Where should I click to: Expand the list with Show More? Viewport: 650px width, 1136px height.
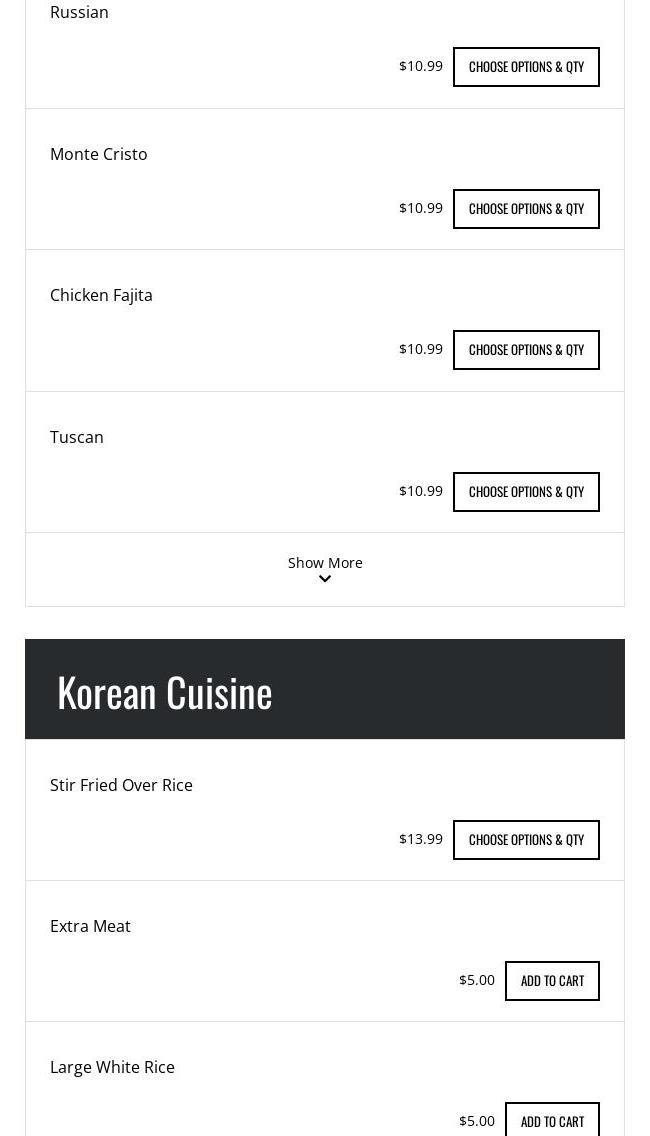point(325,569)
